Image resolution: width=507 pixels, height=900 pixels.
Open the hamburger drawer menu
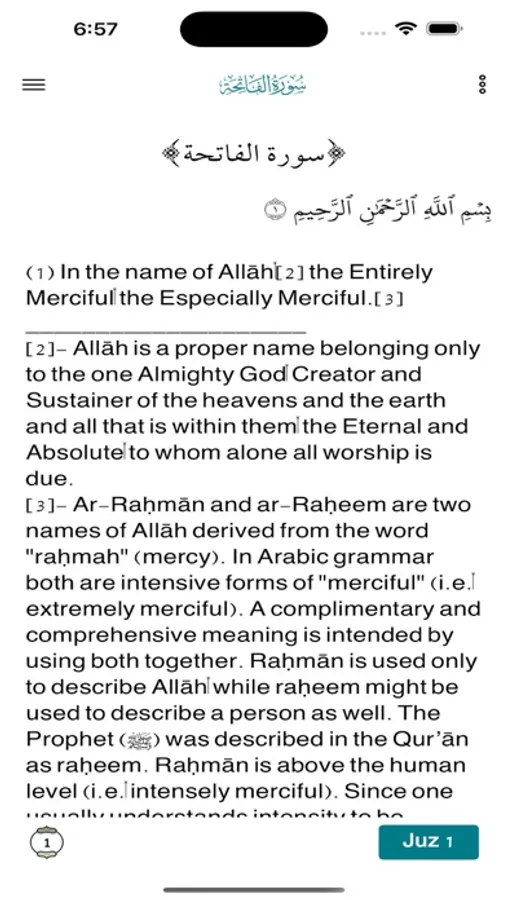point(34,85)
